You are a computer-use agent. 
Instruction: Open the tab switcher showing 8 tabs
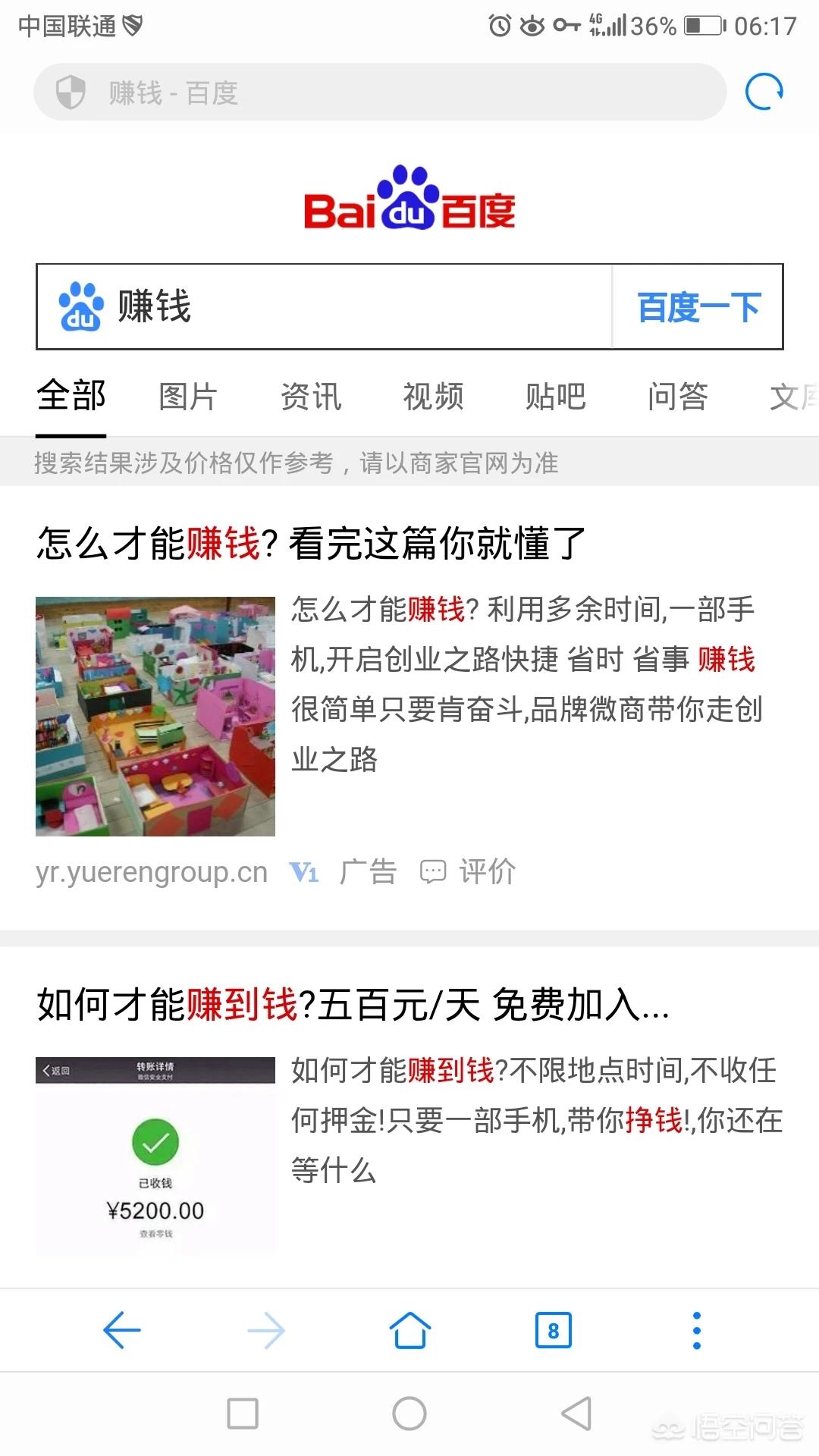point(553,1330)
